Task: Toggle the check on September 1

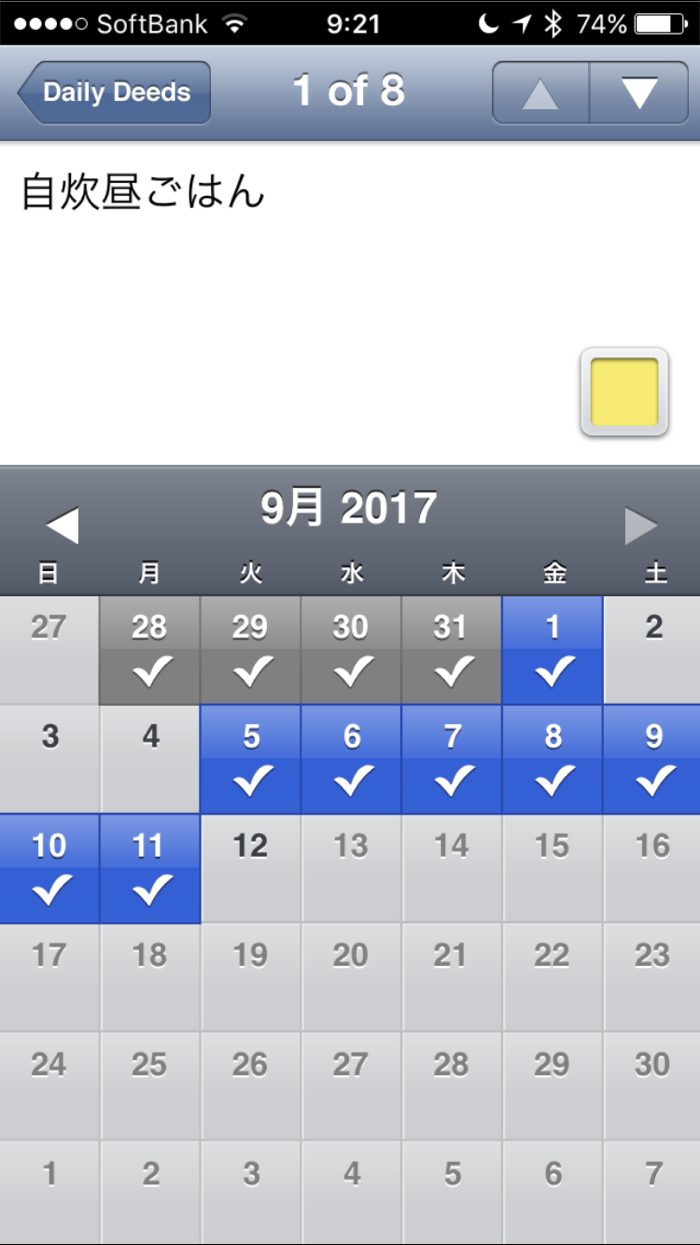Action: tap(553, 650)
